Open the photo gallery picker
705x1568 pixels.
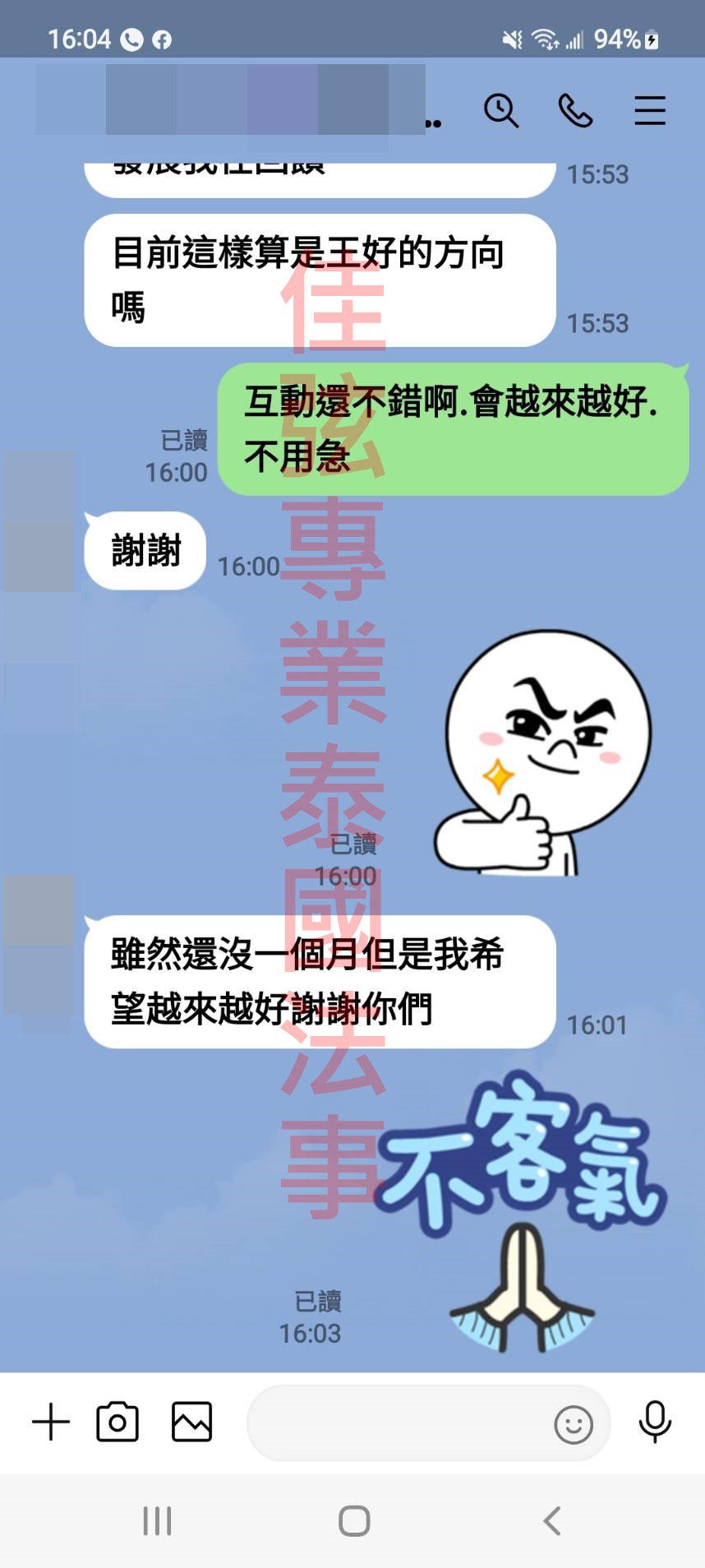coord(191,1422)
